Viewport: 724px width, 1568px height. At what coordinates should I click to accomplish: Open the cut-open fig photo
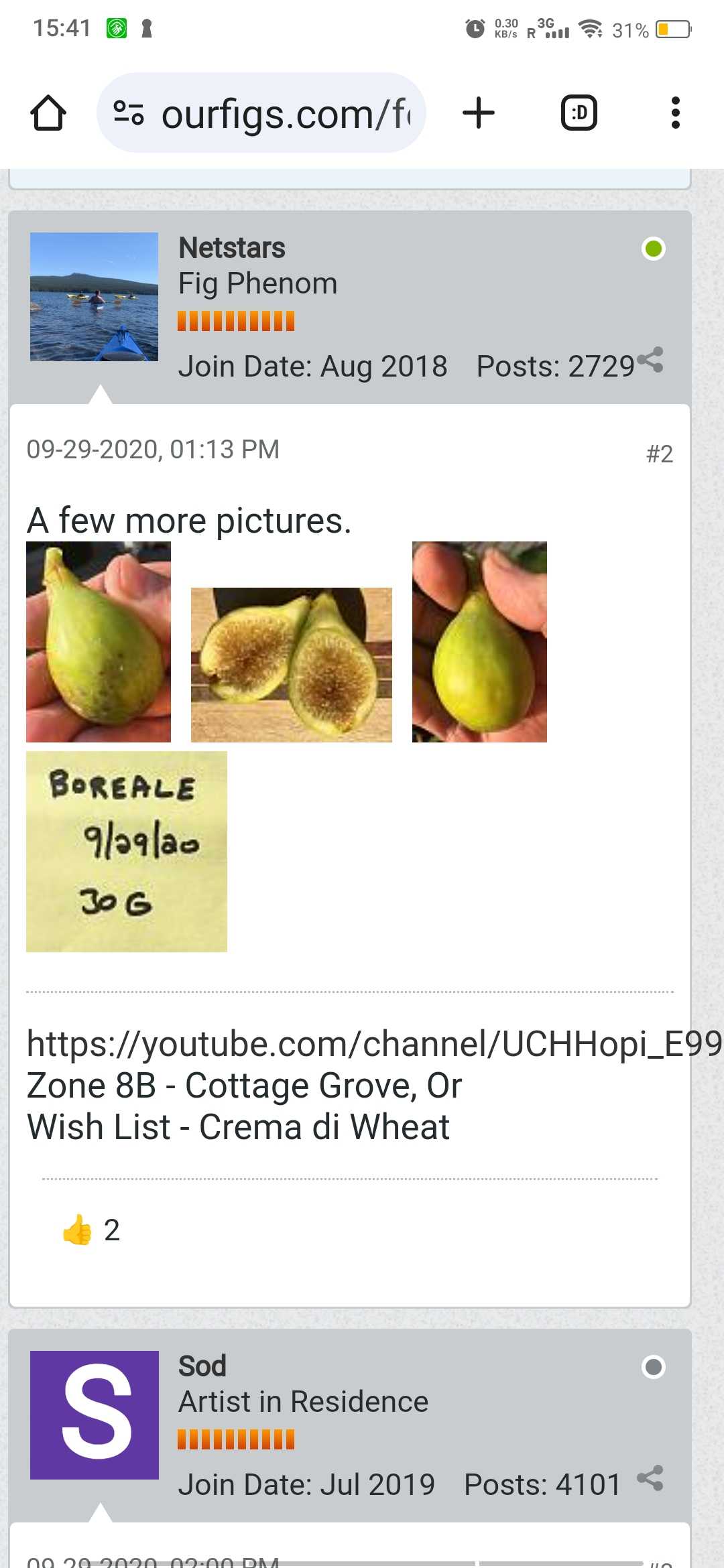pyautogui.click(x=292, y=665)
